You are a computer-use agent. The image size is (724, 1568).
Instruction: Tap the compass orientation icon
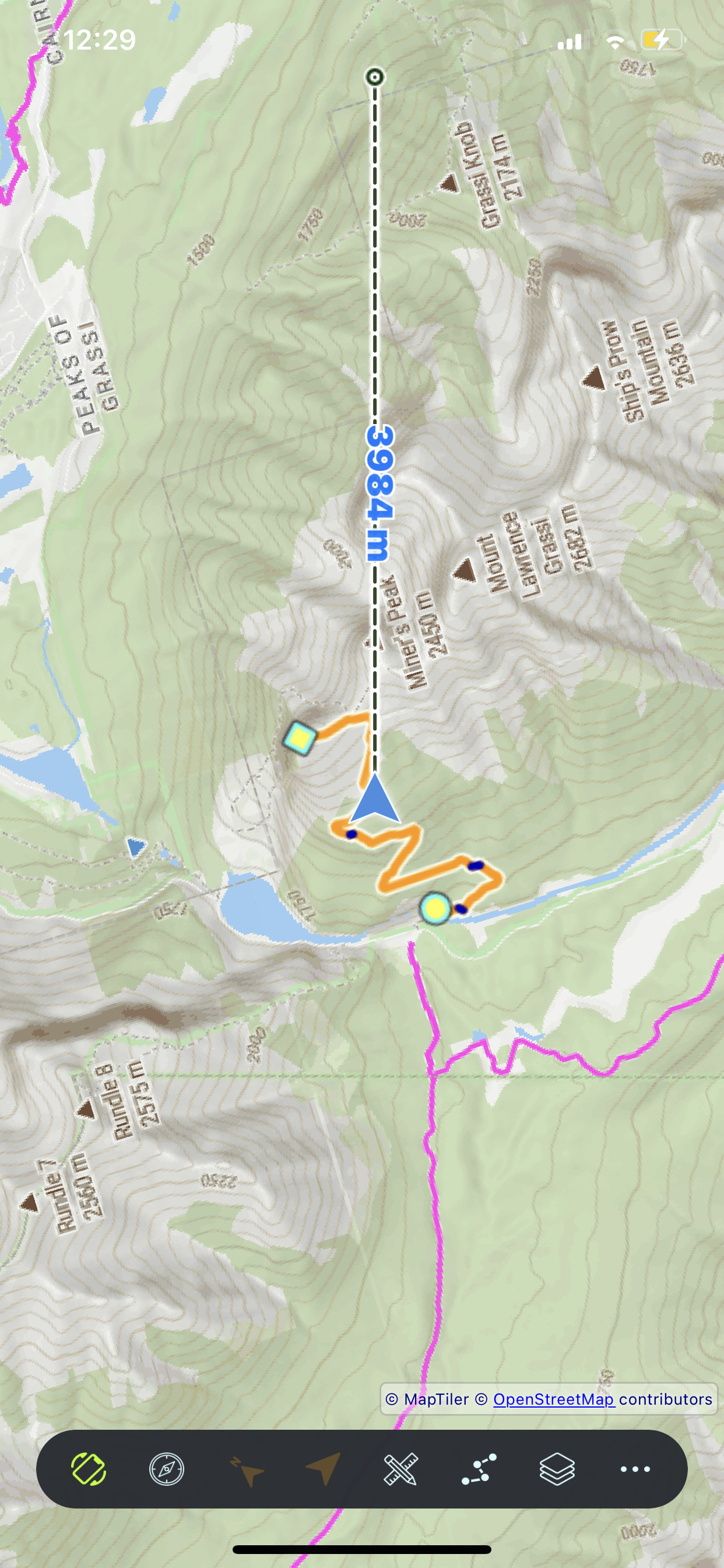pyautogui.click(x=167, y=1469)
